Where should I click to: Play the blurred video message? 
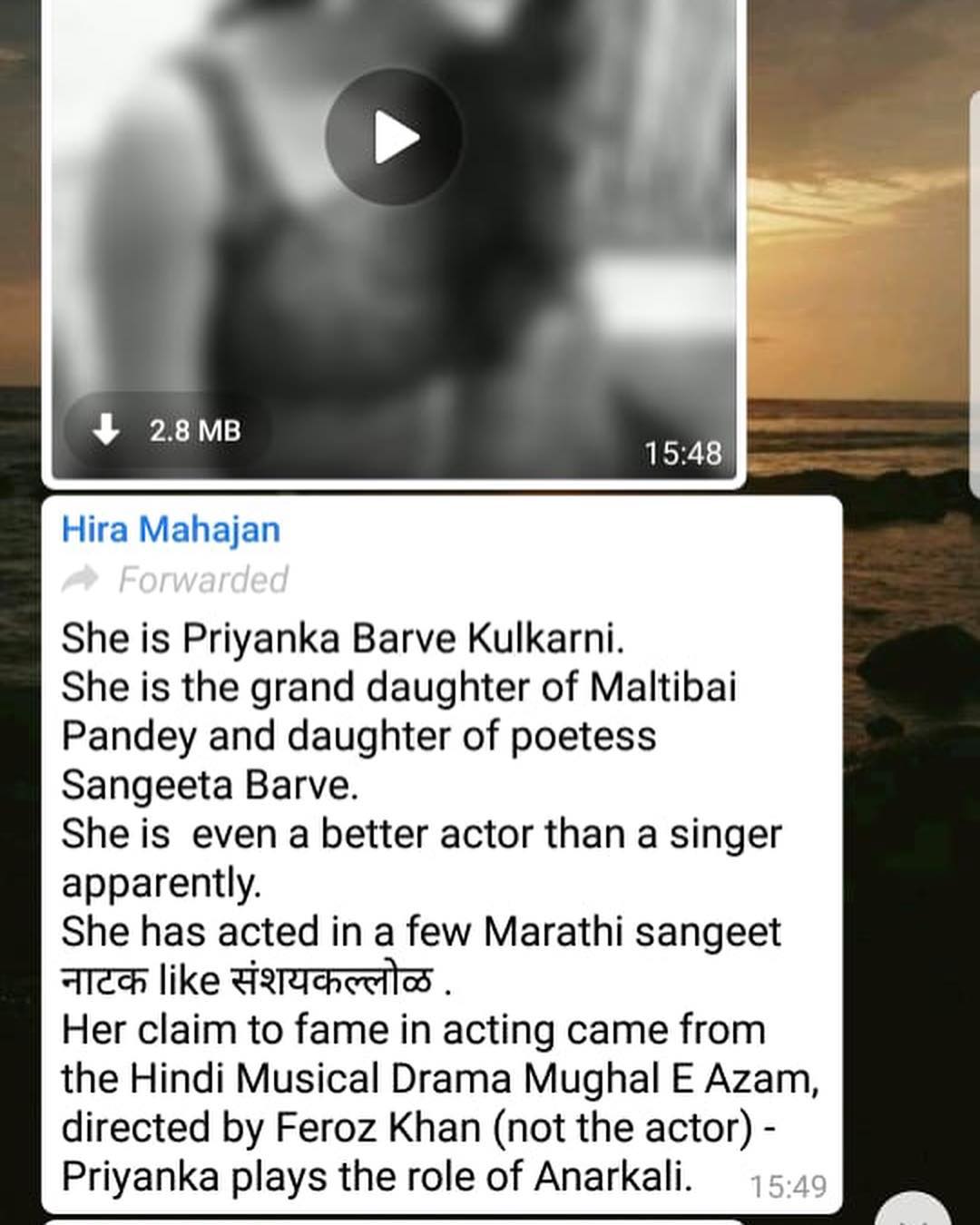click(x=394, y=137)
